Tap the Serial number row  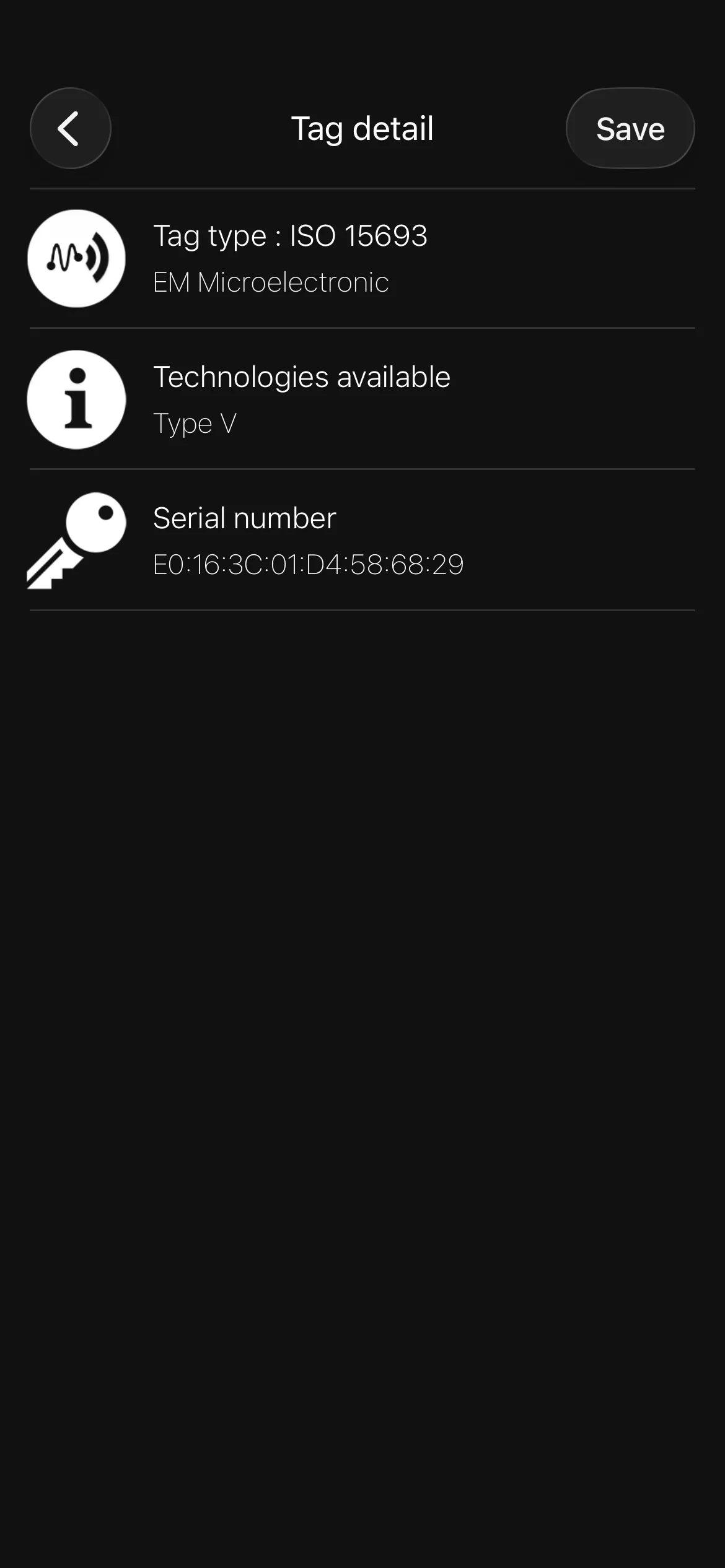pyautogui.click(x=362, y=540)
